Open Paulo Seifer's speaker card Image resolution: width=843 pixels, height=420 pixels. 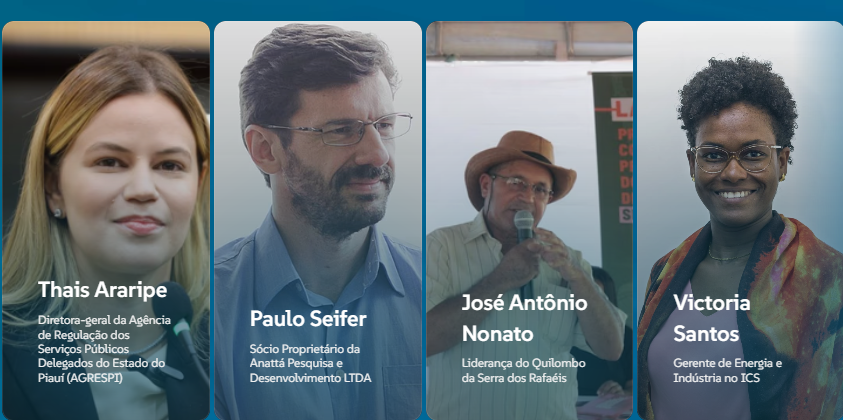[x=318, y=220]
